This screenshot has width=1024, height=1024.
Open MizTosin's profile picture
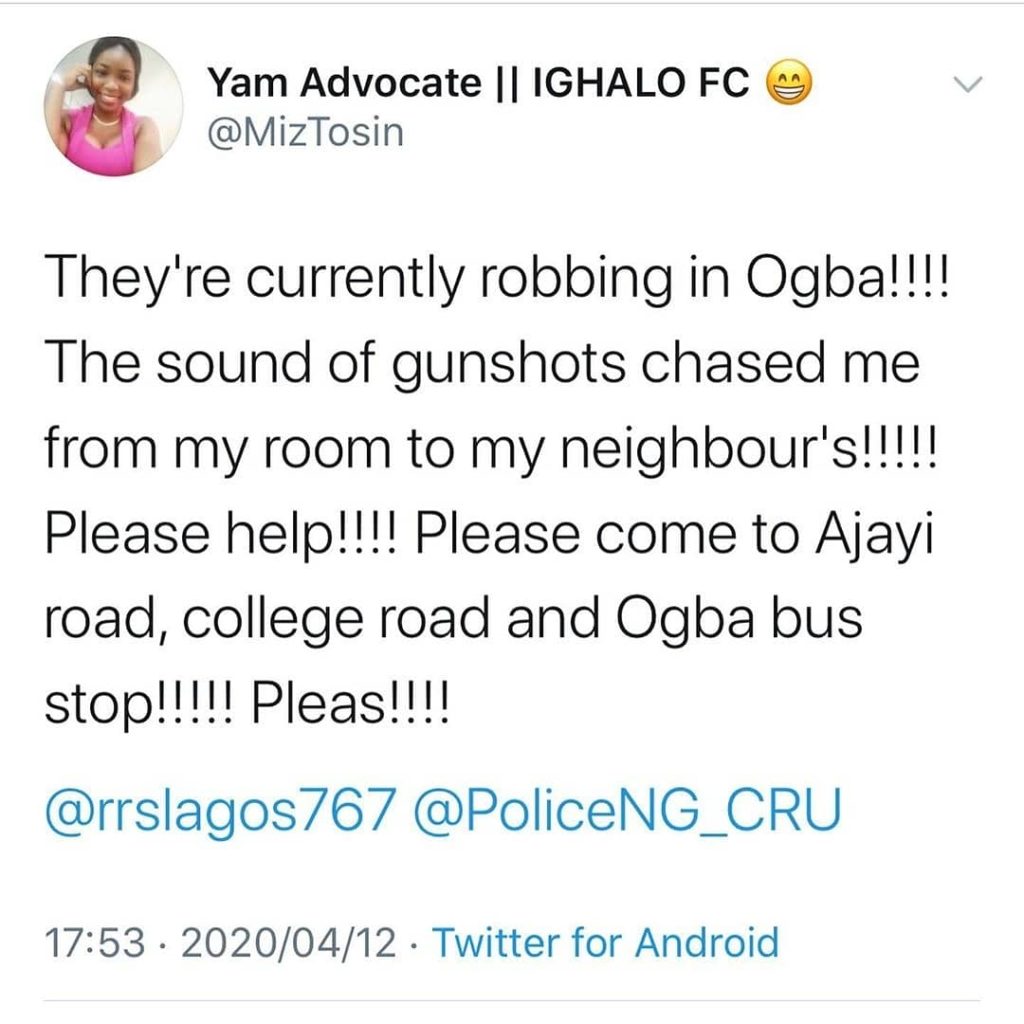tap(113, 107)
